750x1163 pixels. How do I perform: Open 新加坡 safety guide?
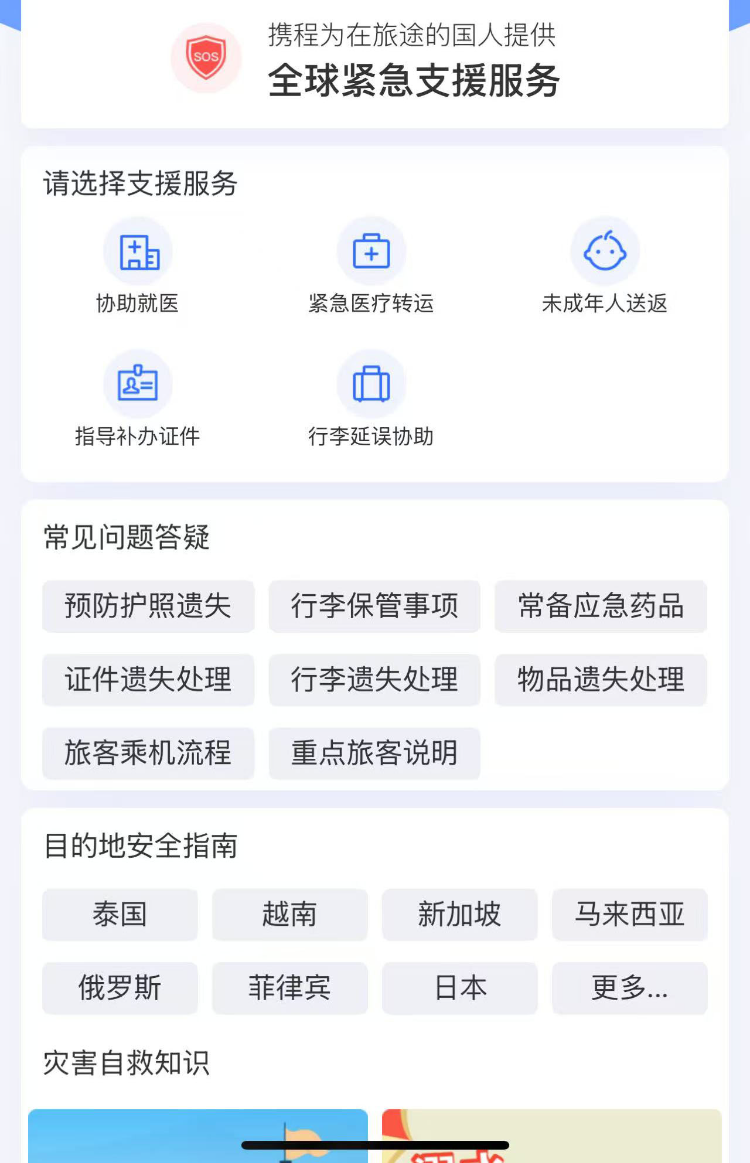[460, 914]
